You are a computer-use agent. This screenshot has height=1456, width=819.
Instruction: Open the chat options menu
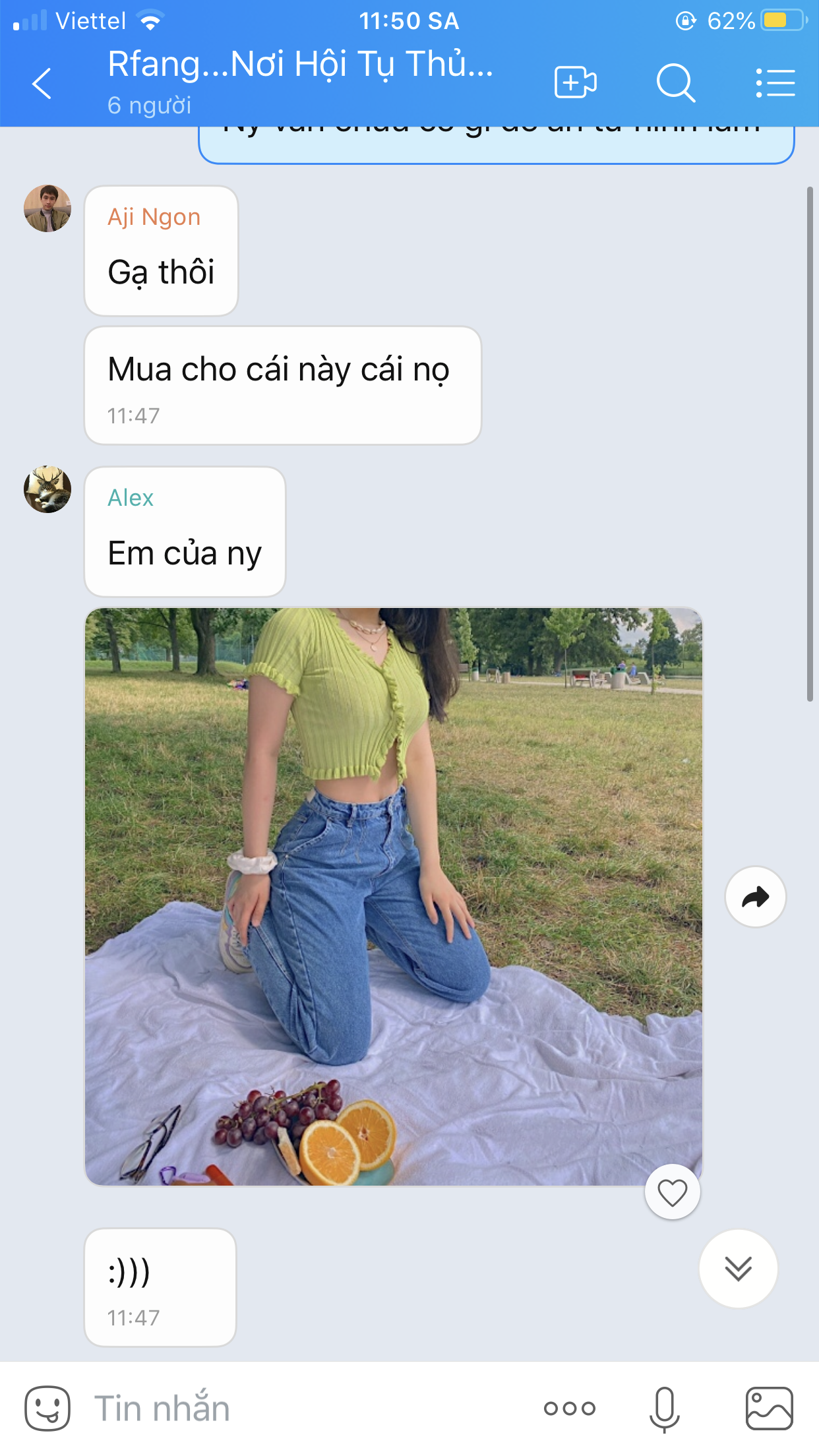pos(775,83)
